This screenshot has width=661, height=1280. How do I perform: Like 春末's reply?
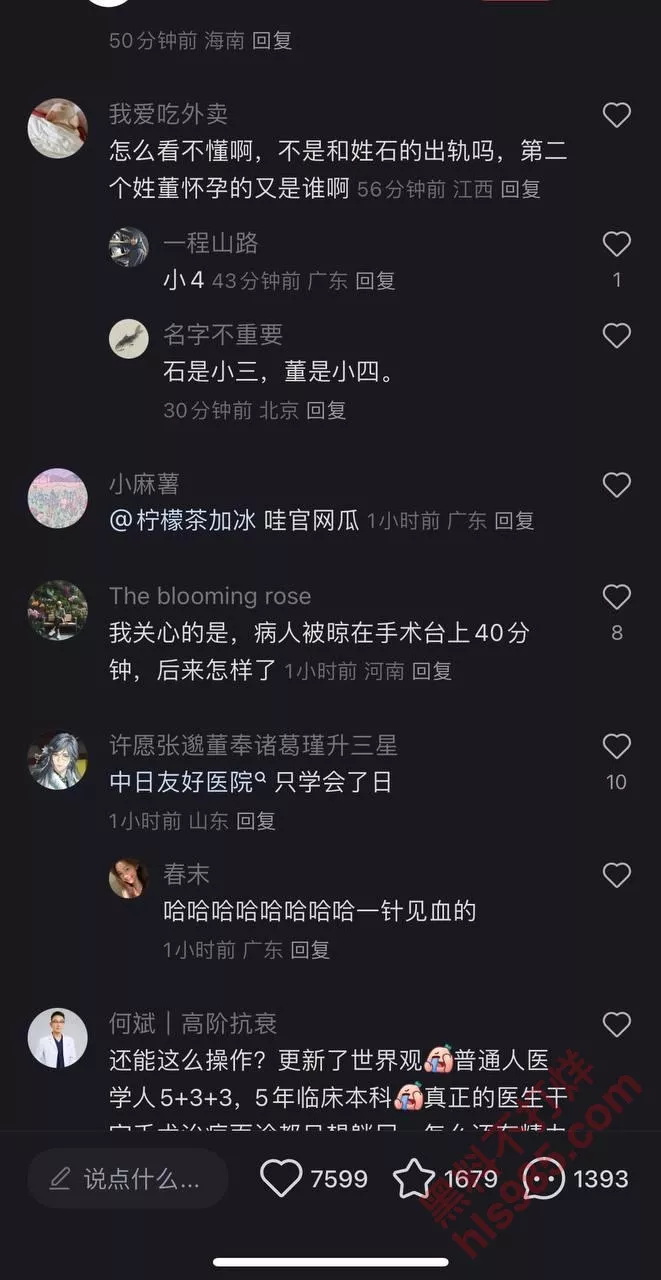[617, 875]
